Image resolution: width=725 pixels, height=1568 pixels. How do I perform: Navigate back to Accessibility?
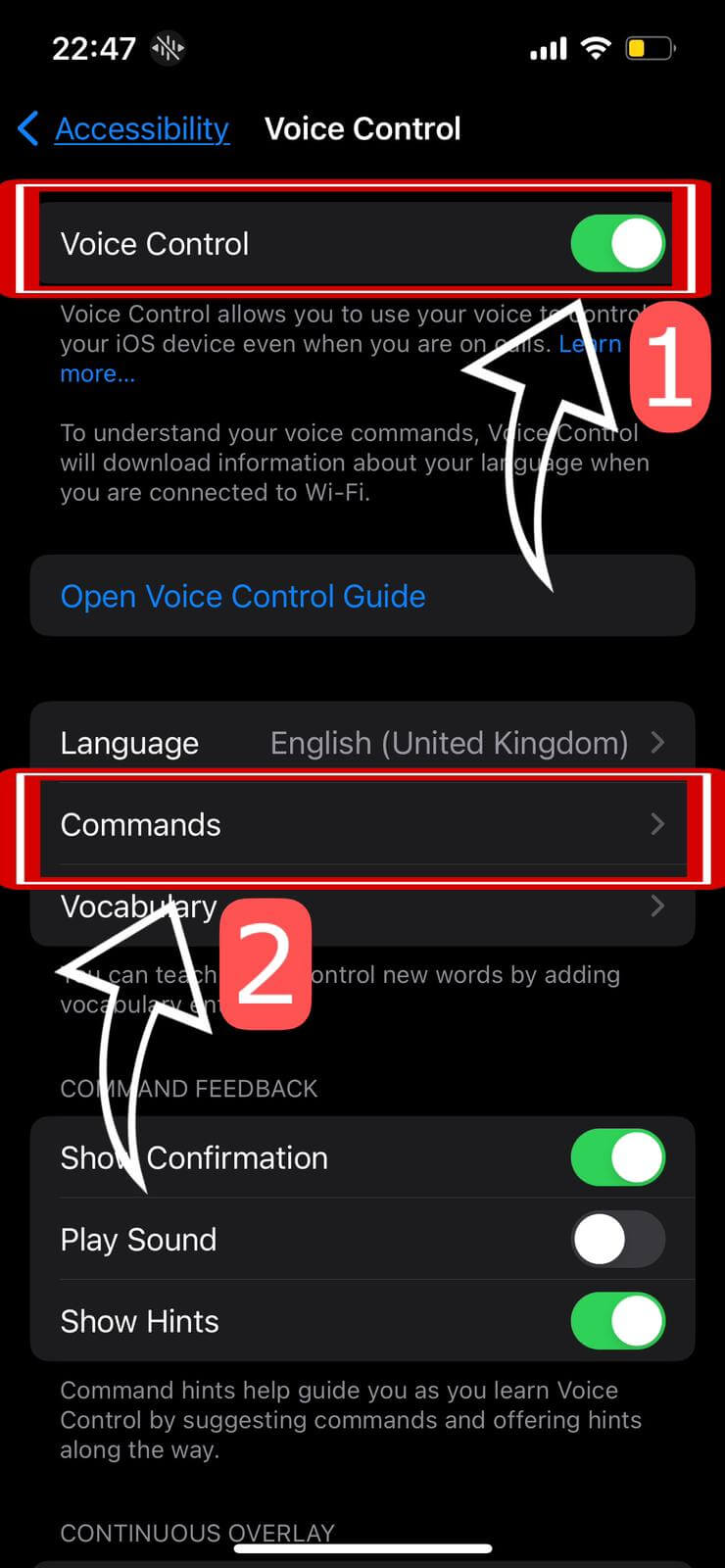click(x=141, y=128)
